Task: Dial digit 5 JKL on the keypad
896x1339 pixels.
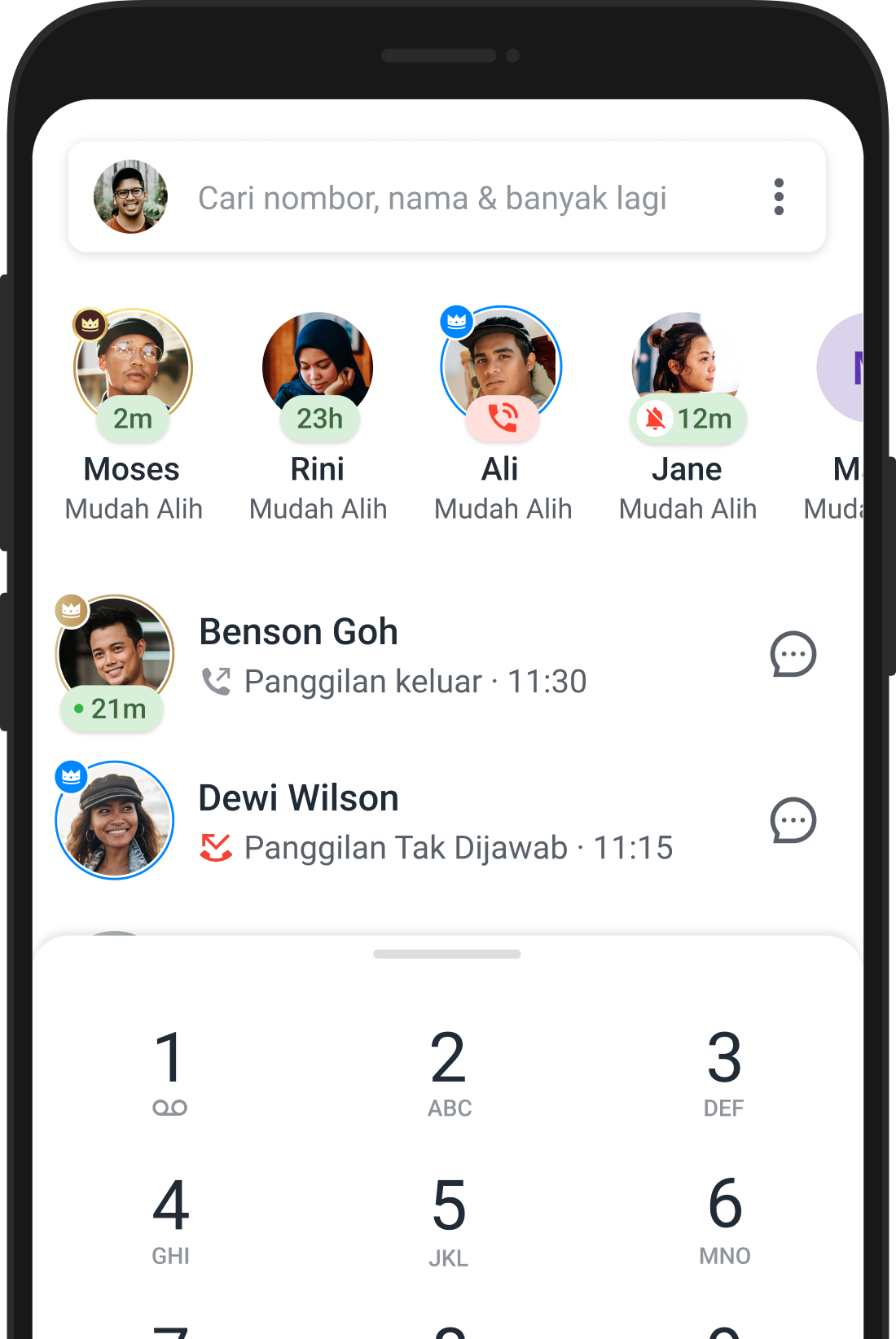Action: coord(449,1218)
